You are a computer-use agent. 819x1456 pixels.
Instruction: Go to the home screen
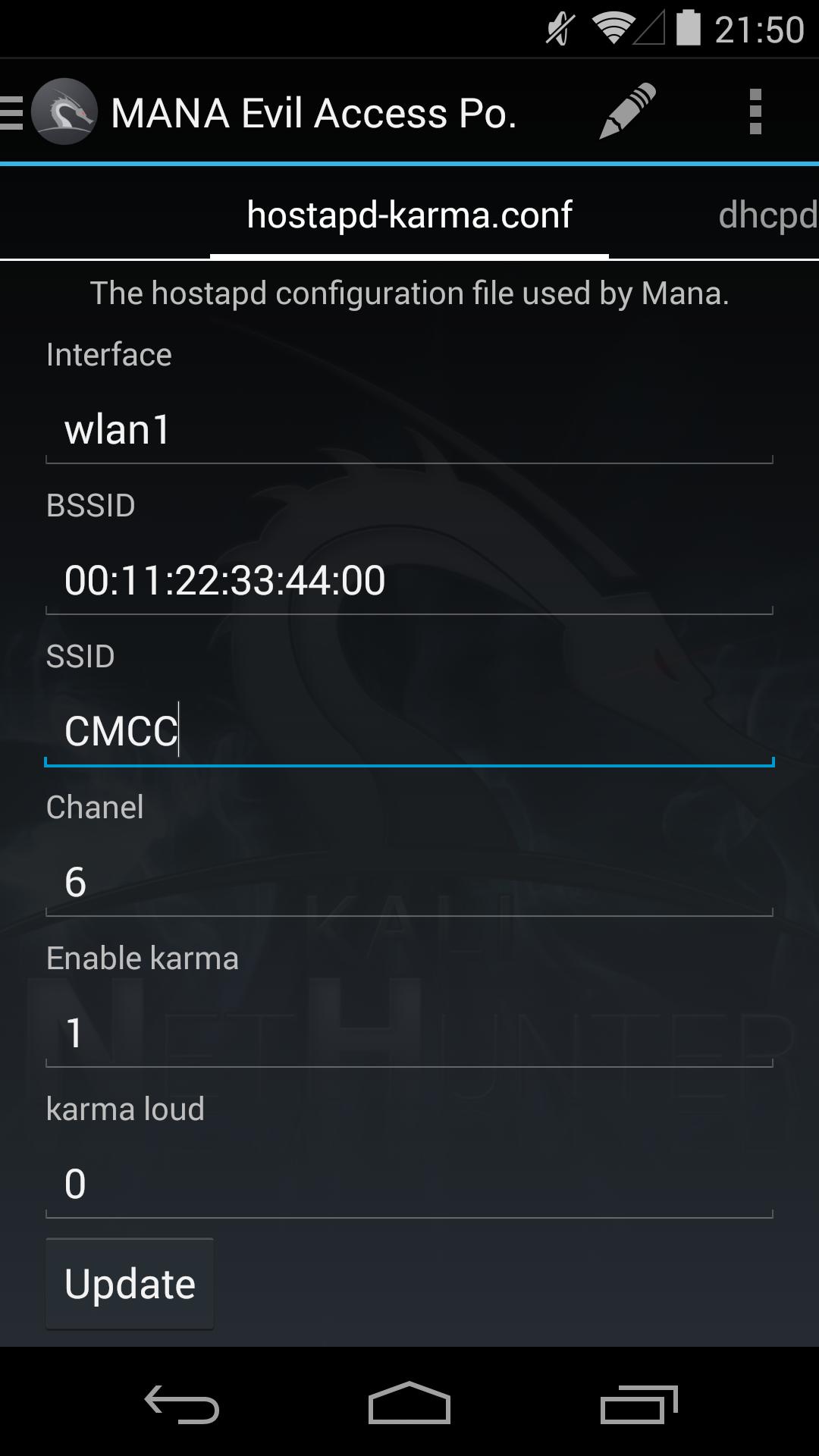click(409, 1404)
